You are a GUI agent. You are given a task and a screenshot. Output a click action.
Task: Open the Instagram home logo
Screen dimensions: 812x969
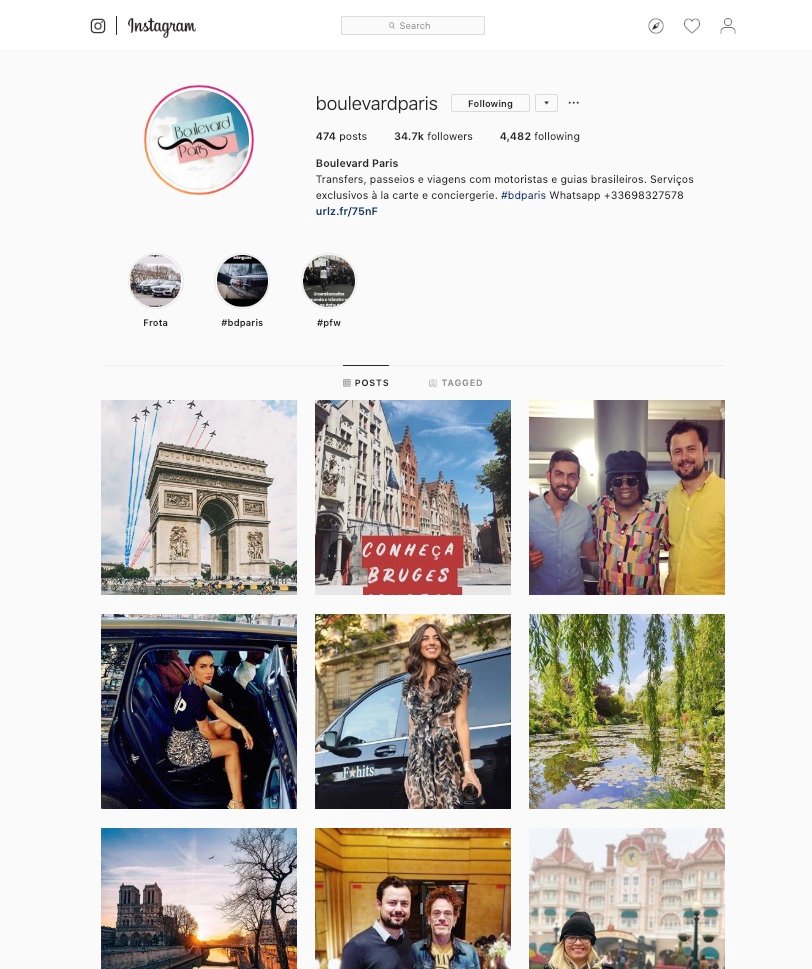point(161,27)
